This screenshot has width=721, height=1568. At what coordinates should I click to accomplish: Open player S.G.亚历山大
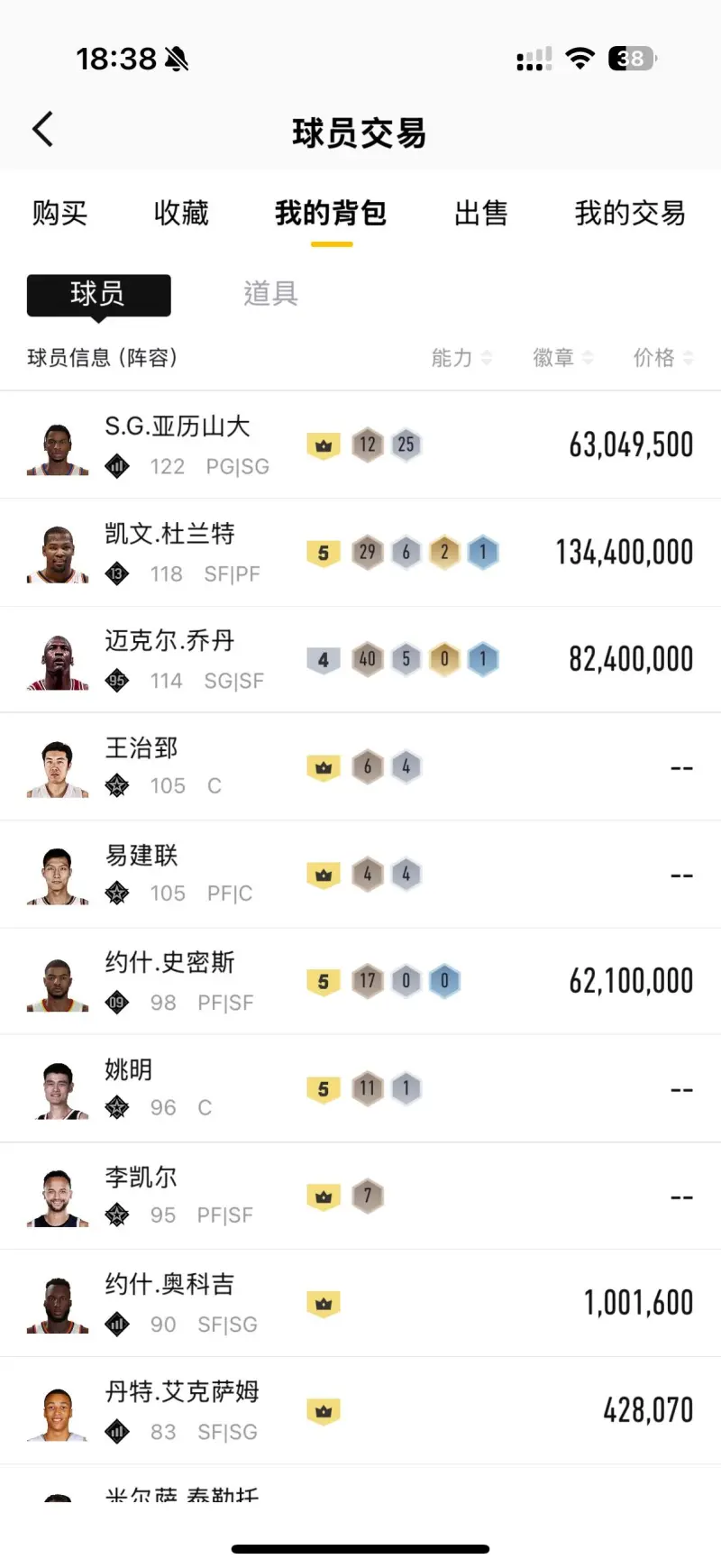[360, 445]
